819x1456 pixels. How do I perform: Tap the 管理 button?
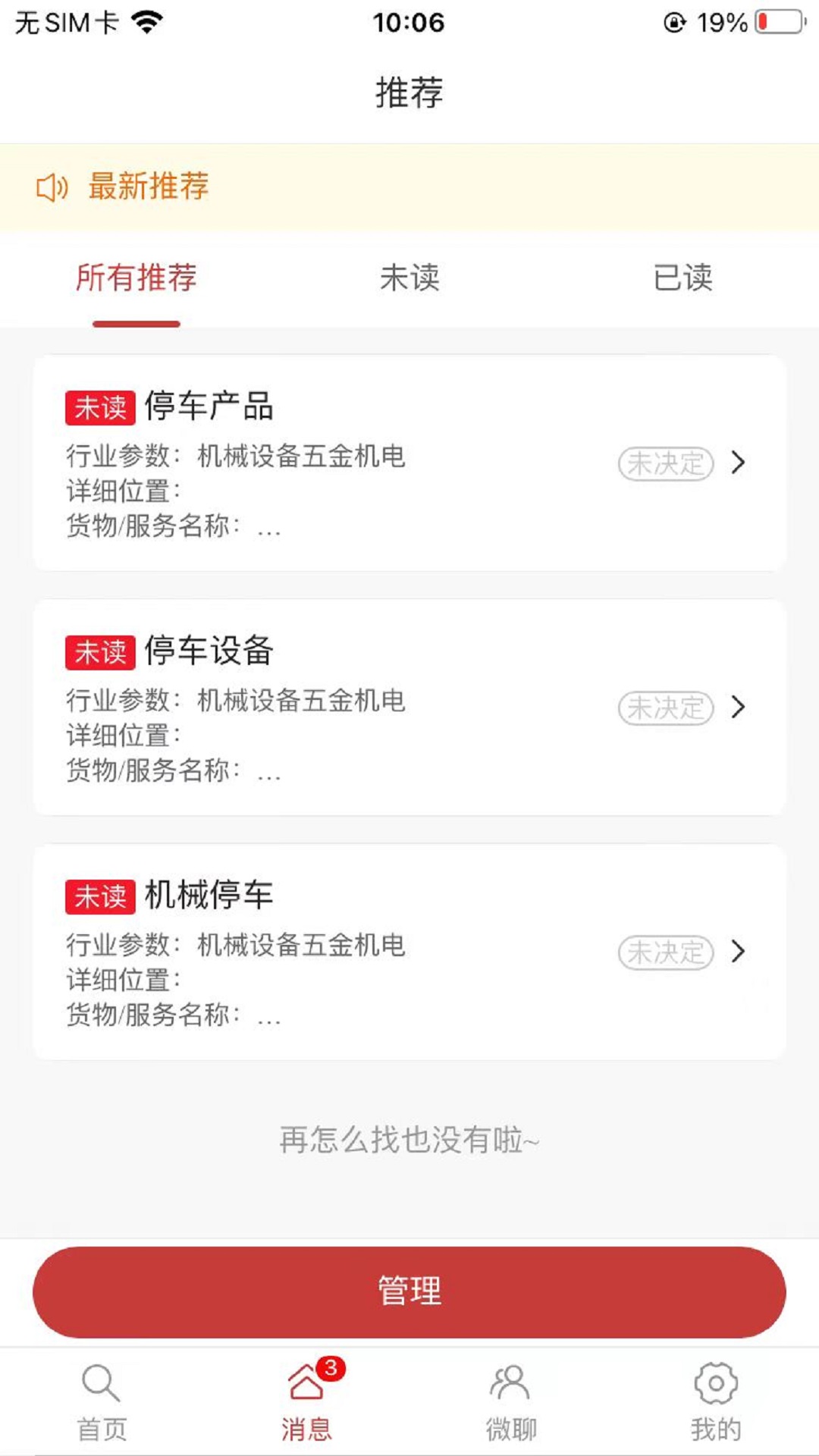point(409,1291)
